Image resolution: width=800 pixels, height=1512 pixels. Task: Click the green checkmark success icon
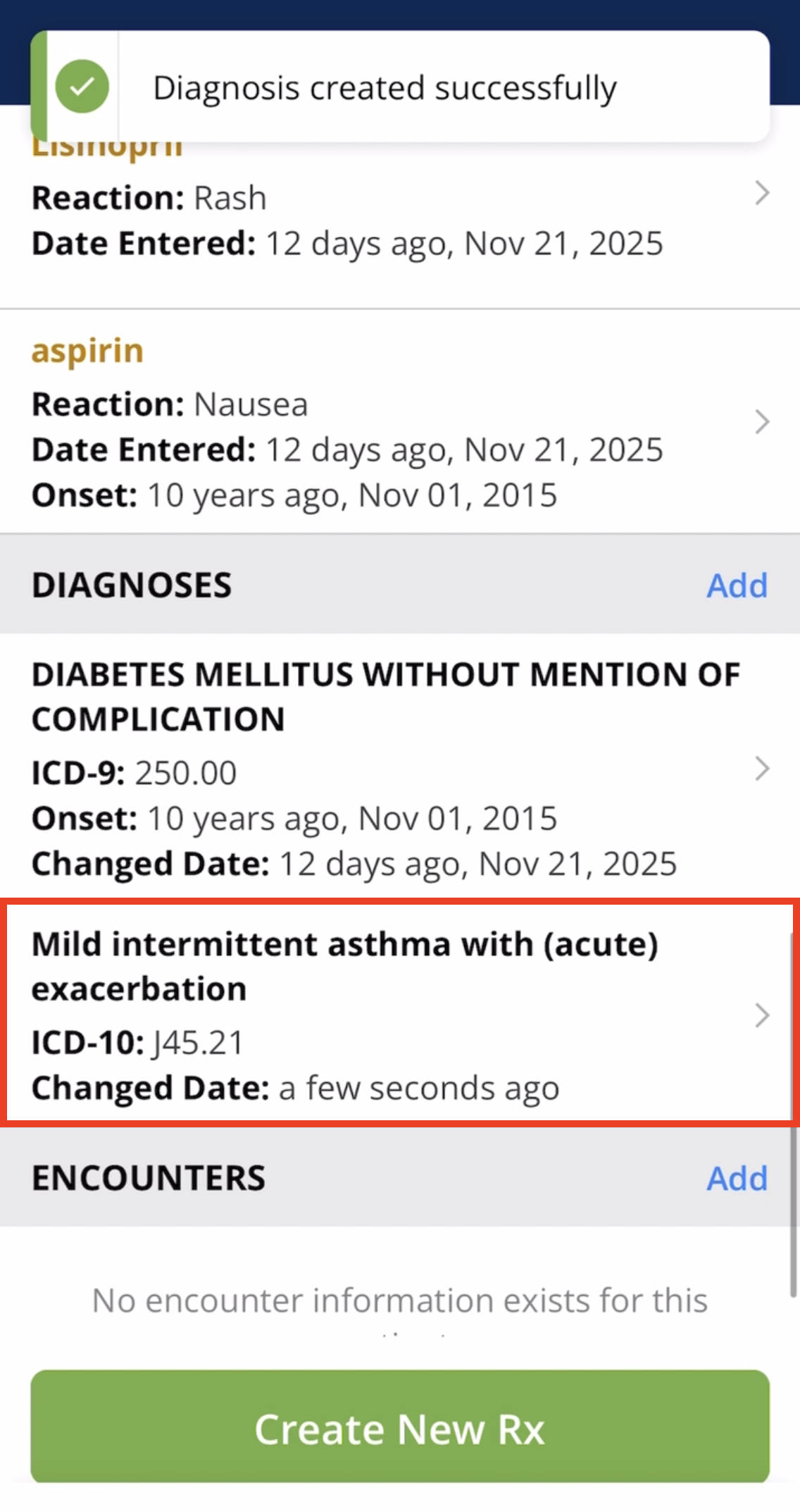click(82, 87)
